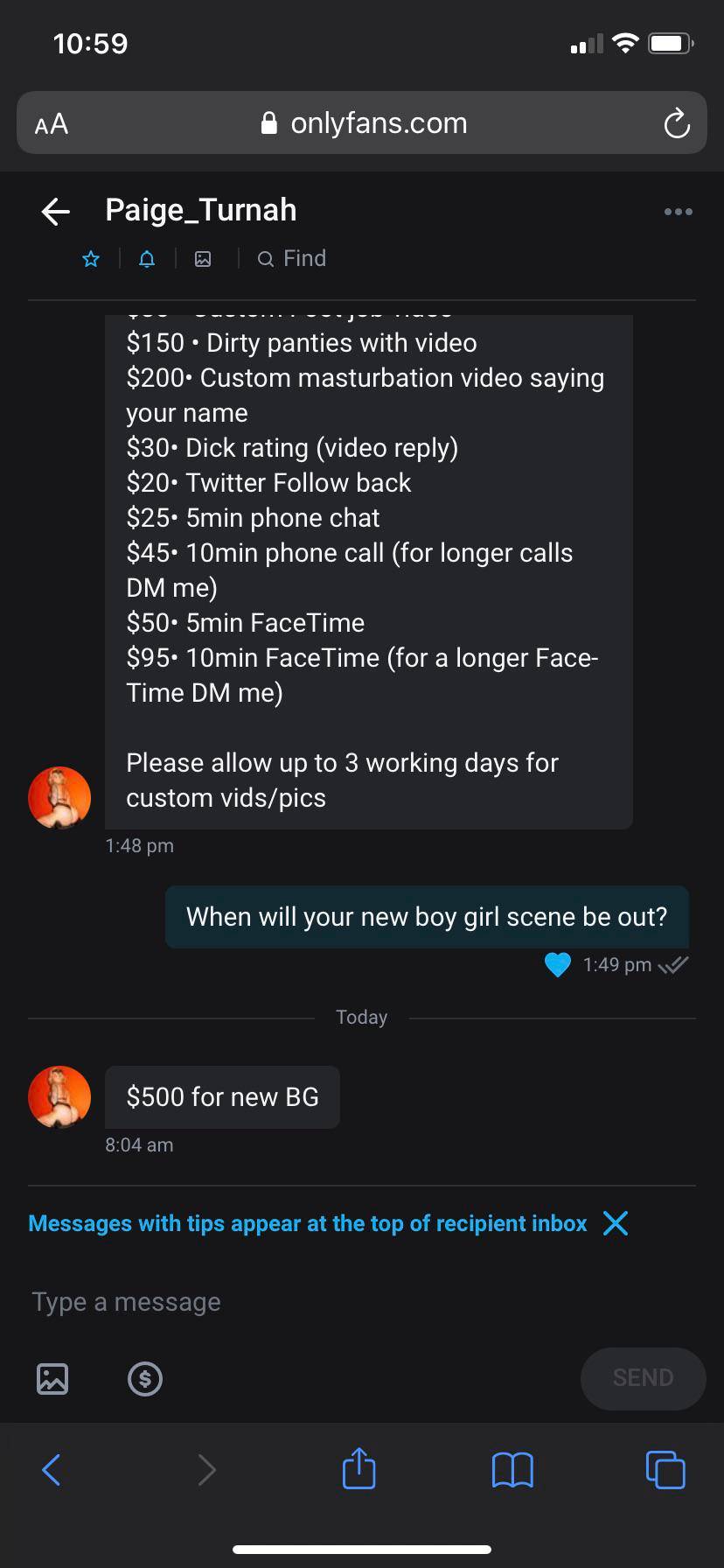Tap the SEND button

pos(643,1378)
